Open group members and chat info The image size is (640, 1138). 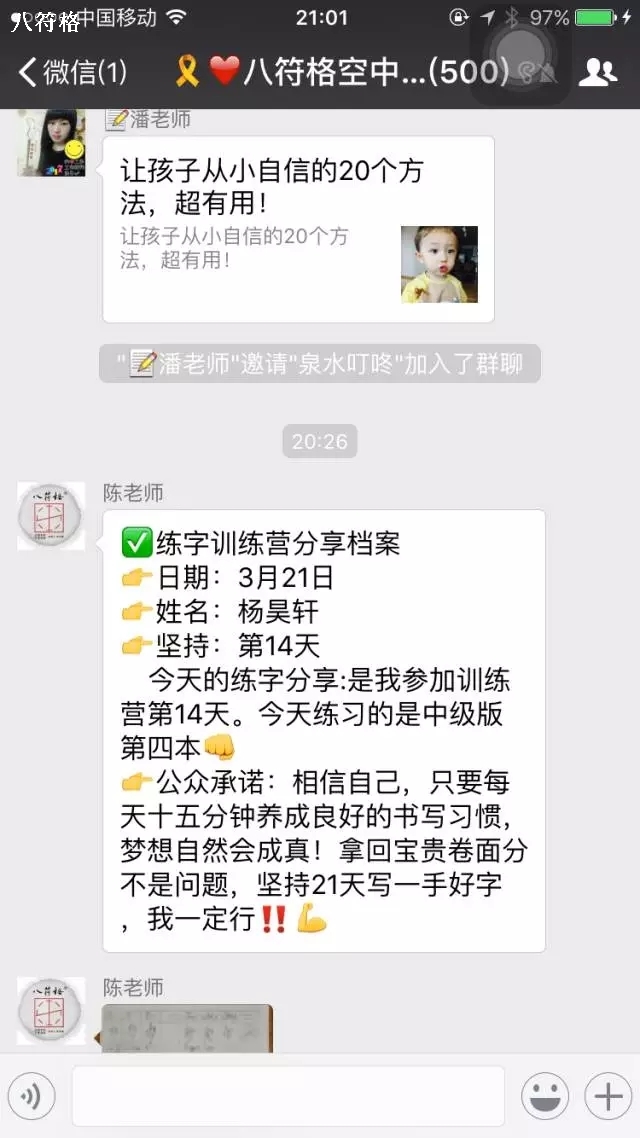[598, 72]
